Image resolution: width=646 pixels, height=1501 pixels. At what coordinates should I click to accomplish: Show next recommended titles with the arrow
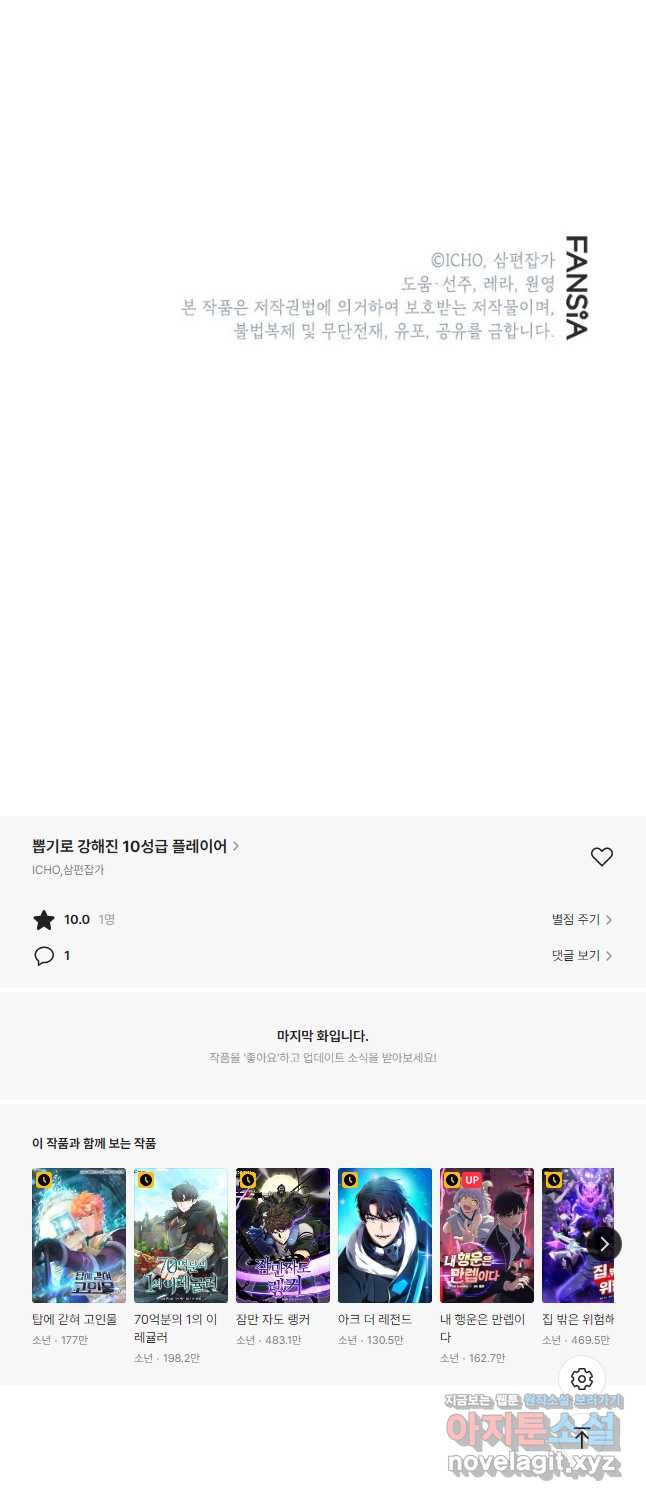click(604, 1244)
